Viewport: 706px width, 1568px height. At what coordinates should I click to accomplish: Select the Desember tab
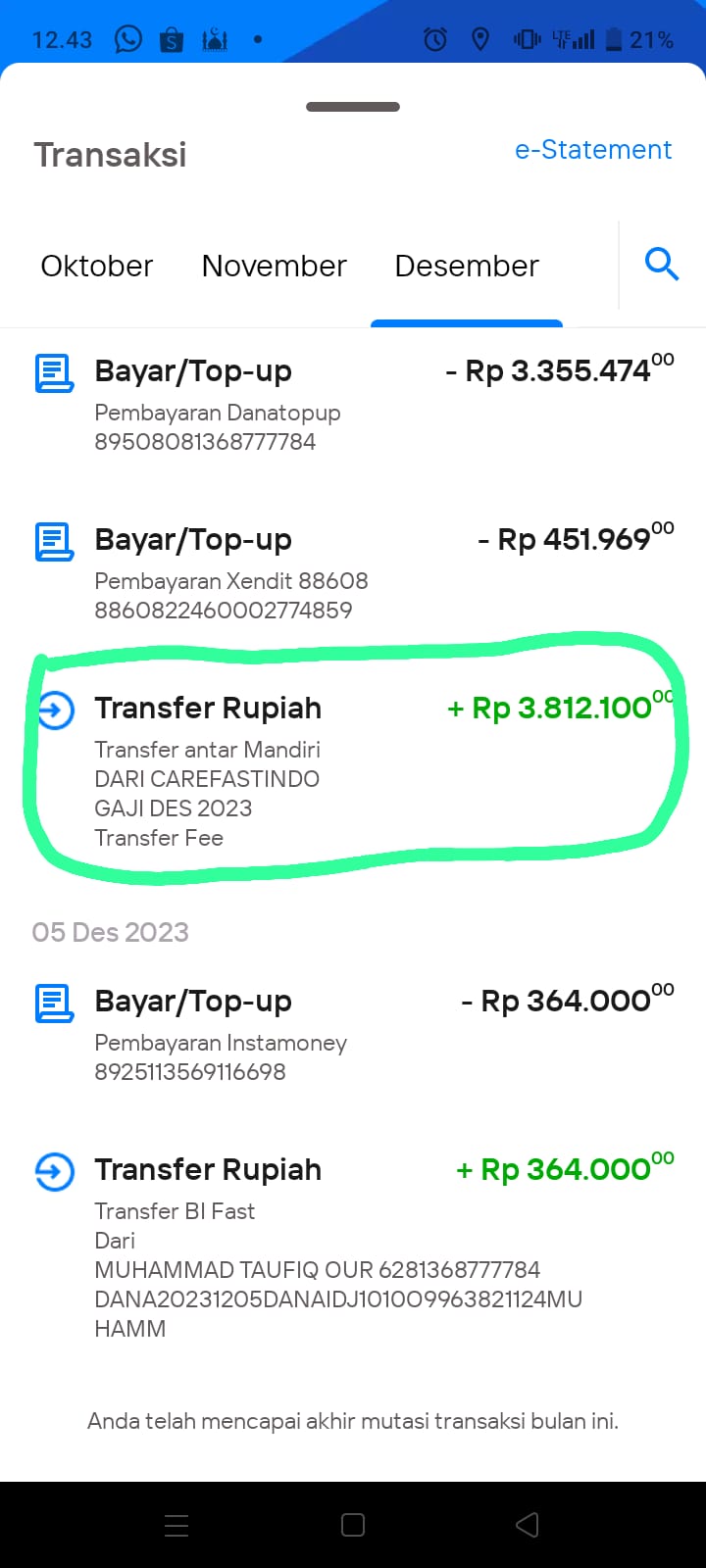[x=467, y=266]
